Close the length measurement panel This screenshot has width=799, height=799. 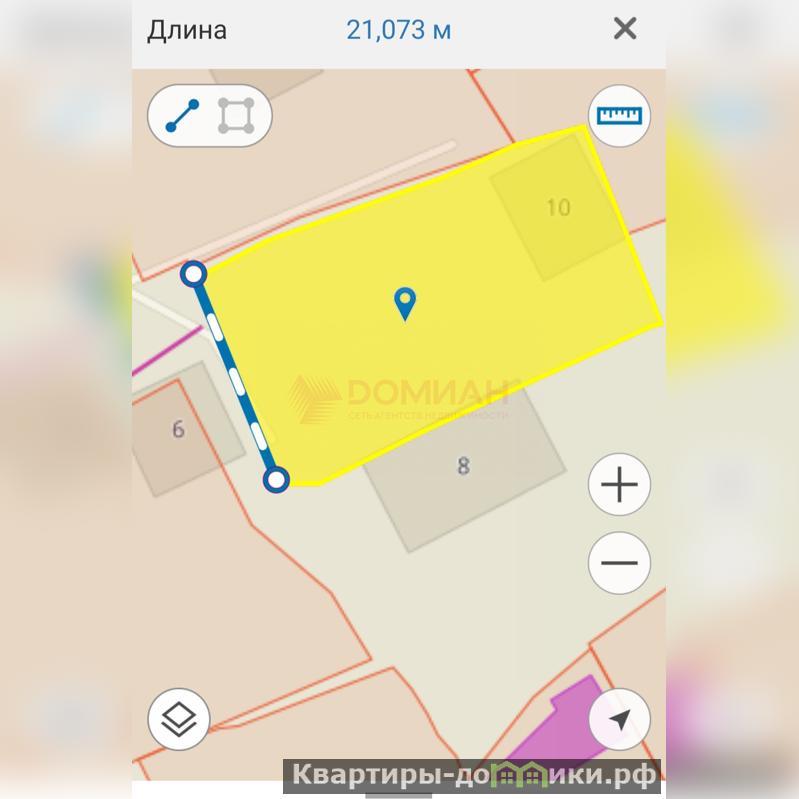(625, 29)
